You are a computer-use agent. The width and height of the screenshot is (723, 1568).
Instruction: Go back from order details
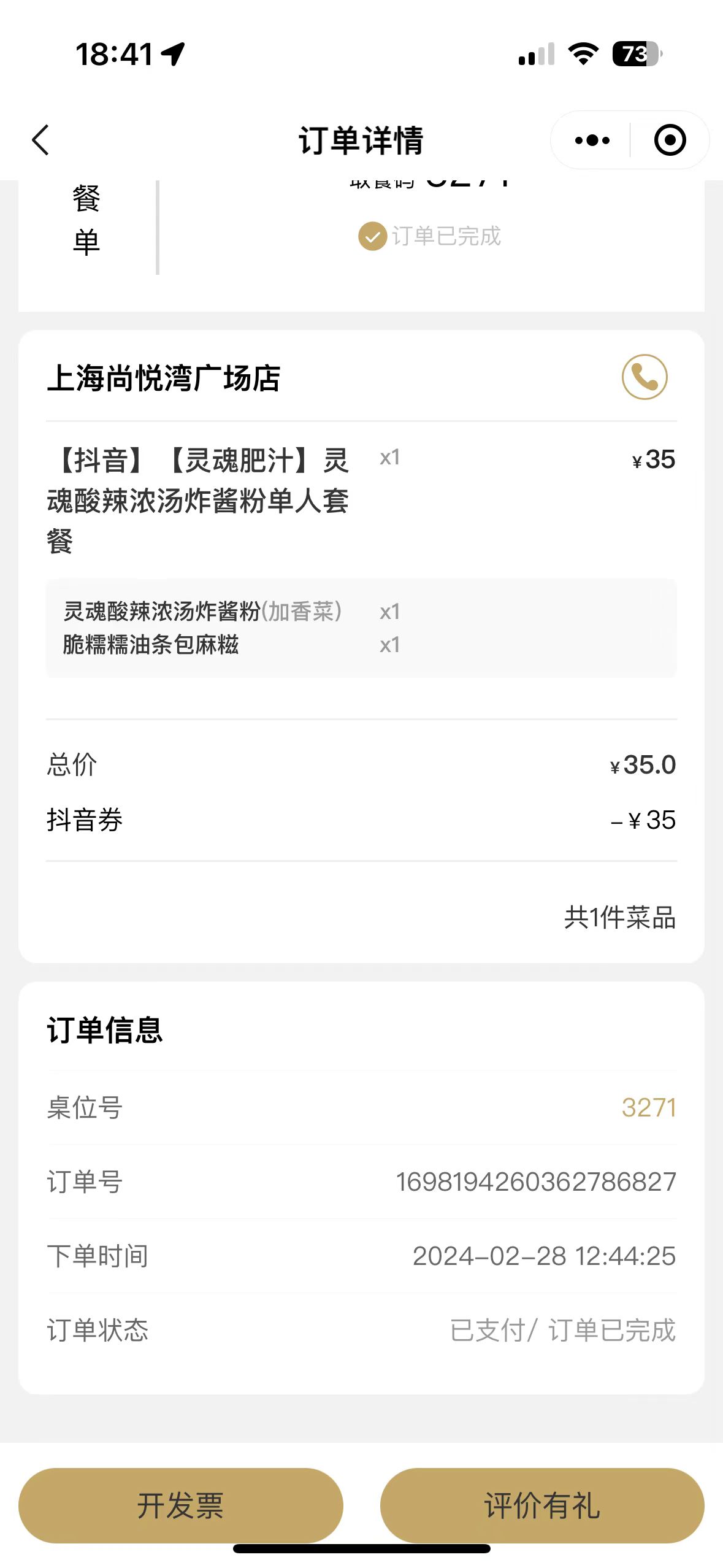[x=40, y=140]
